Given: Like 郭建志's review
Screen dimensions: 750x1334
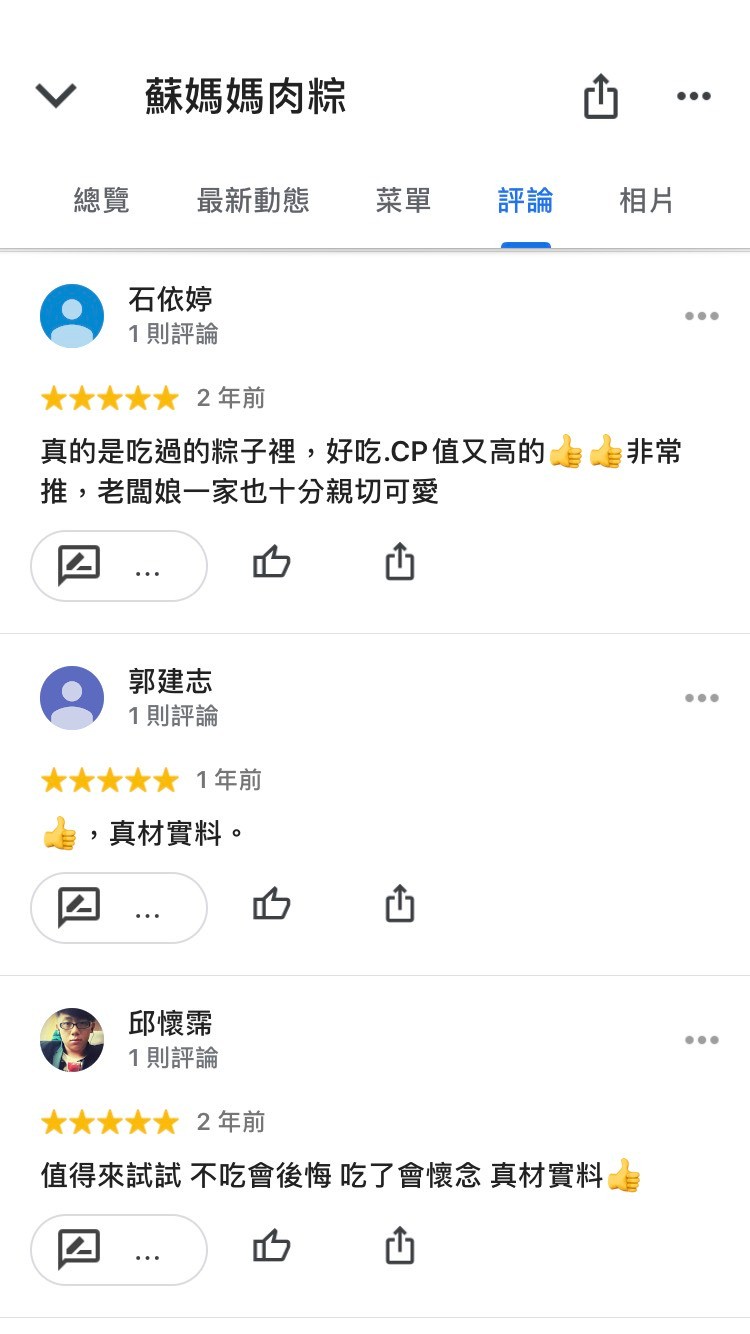Looking at the screenshot, I should [271, 906].
